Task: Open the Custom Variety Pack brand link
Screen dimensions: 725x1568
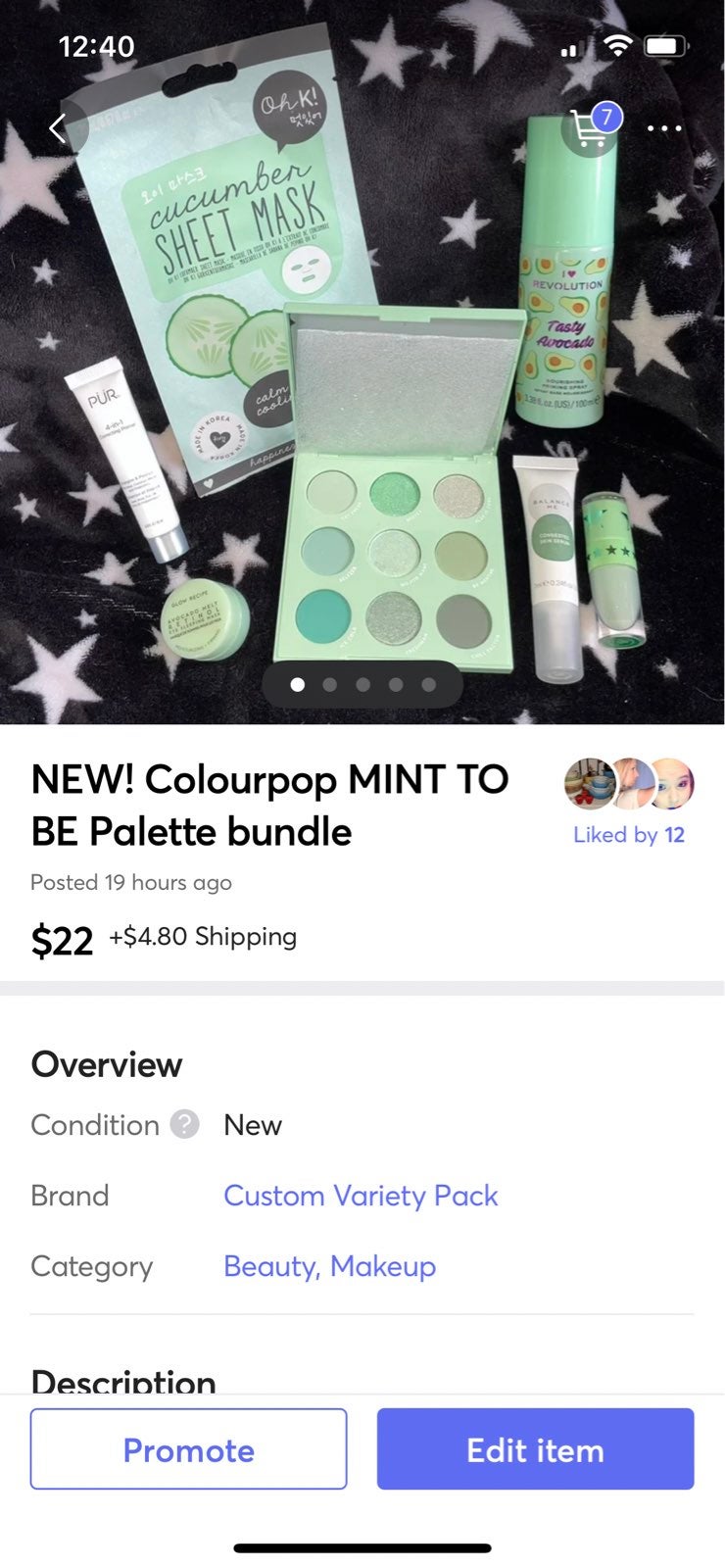Action: (x=361, y=1196)
